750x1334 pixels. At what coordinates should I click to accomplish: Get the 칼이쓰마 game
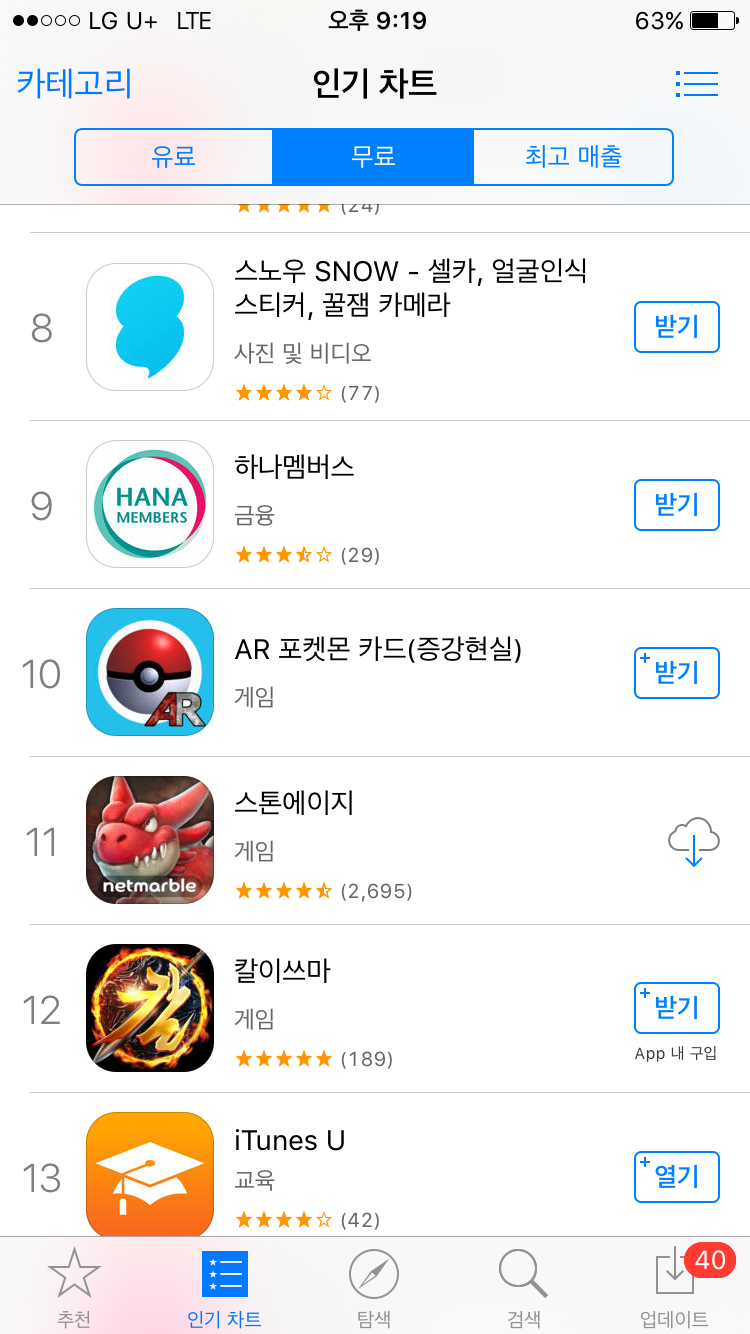(x=676, y=1007)
